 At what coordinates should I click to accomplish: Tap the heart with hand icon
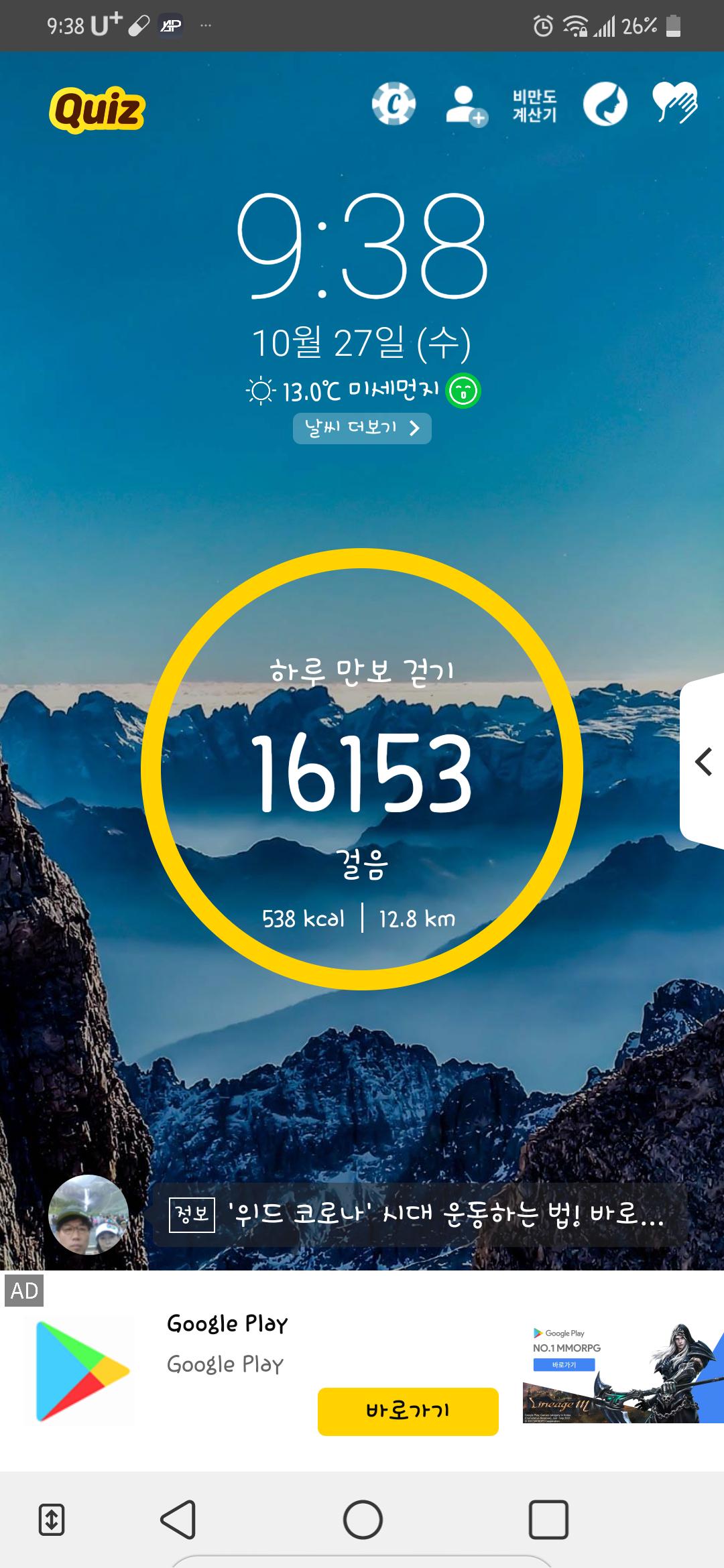coord(675,103)
